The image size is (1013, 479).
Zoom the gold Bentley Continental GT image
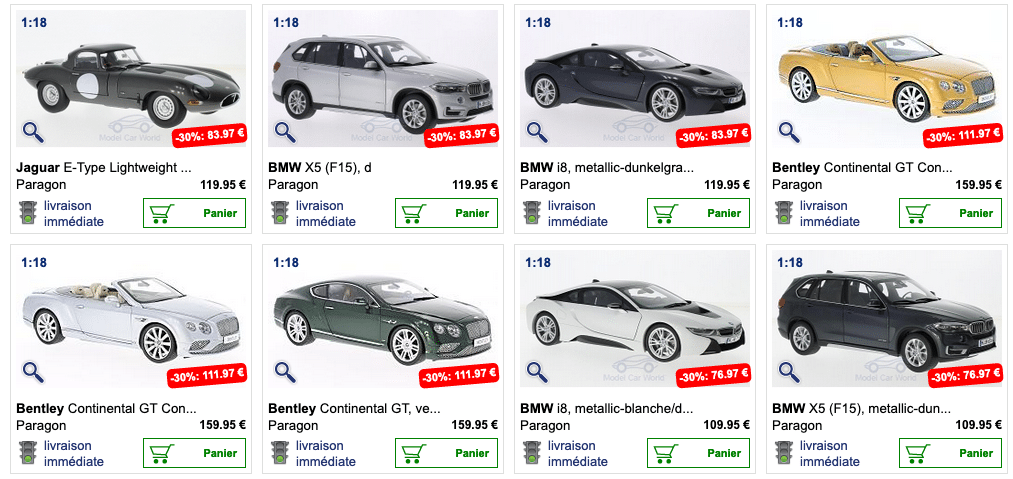[x=789, y=132]
